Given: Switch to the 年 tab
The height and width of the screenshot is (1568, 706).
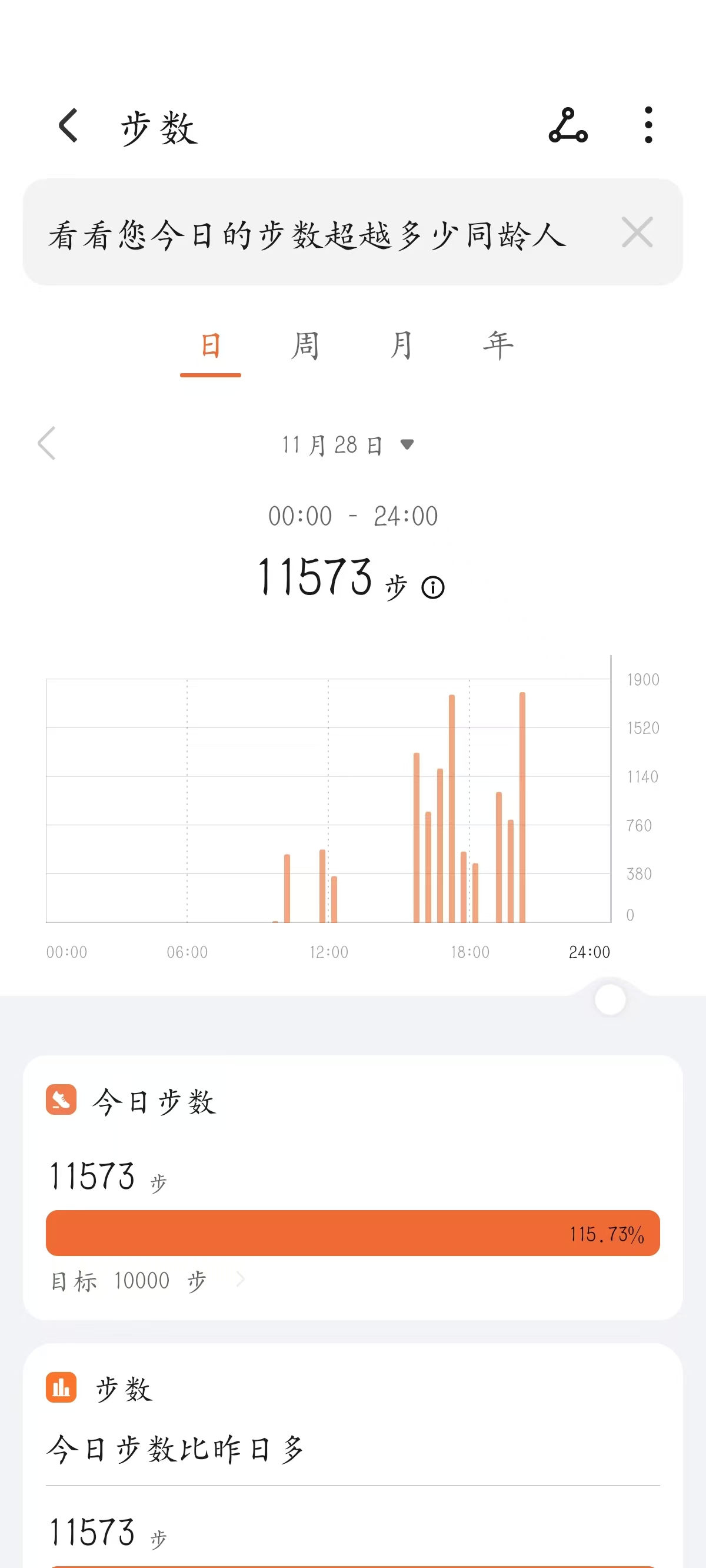Looking at the screenshot, I should 498,346.
